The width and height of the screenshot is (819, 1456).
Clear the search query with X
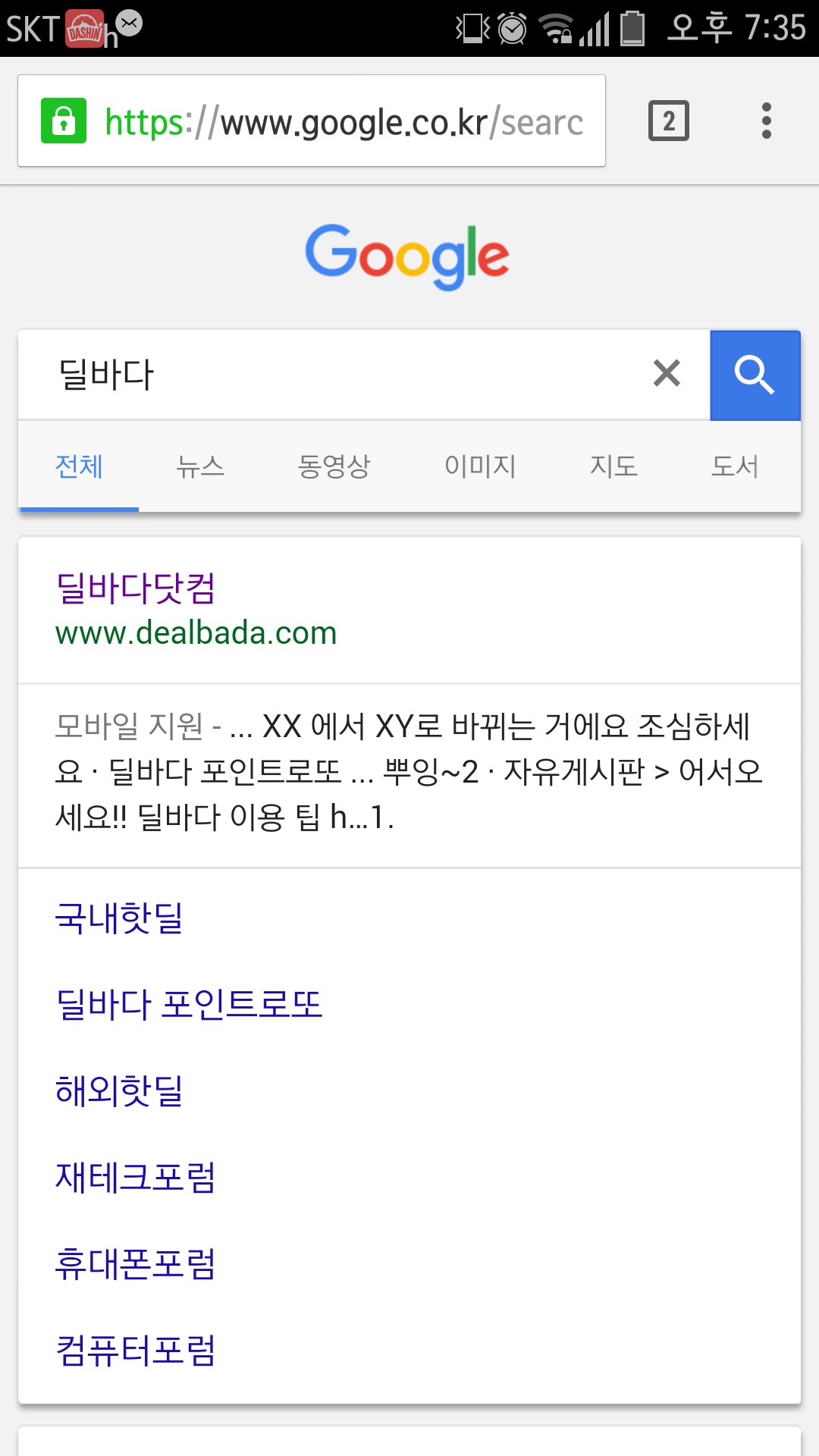[667, 374]
